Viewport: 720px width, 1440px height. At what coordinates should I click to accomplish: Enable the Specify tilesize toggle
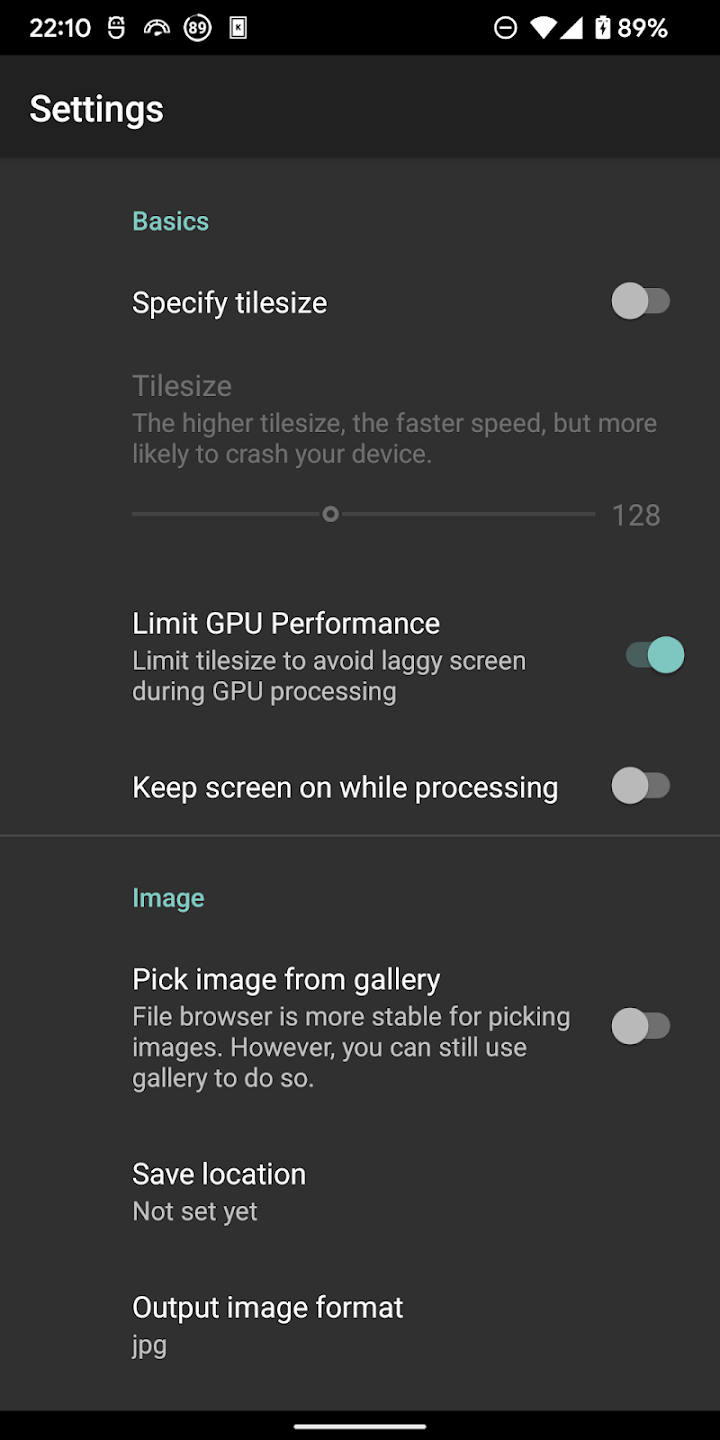click(x=641, y=300)
